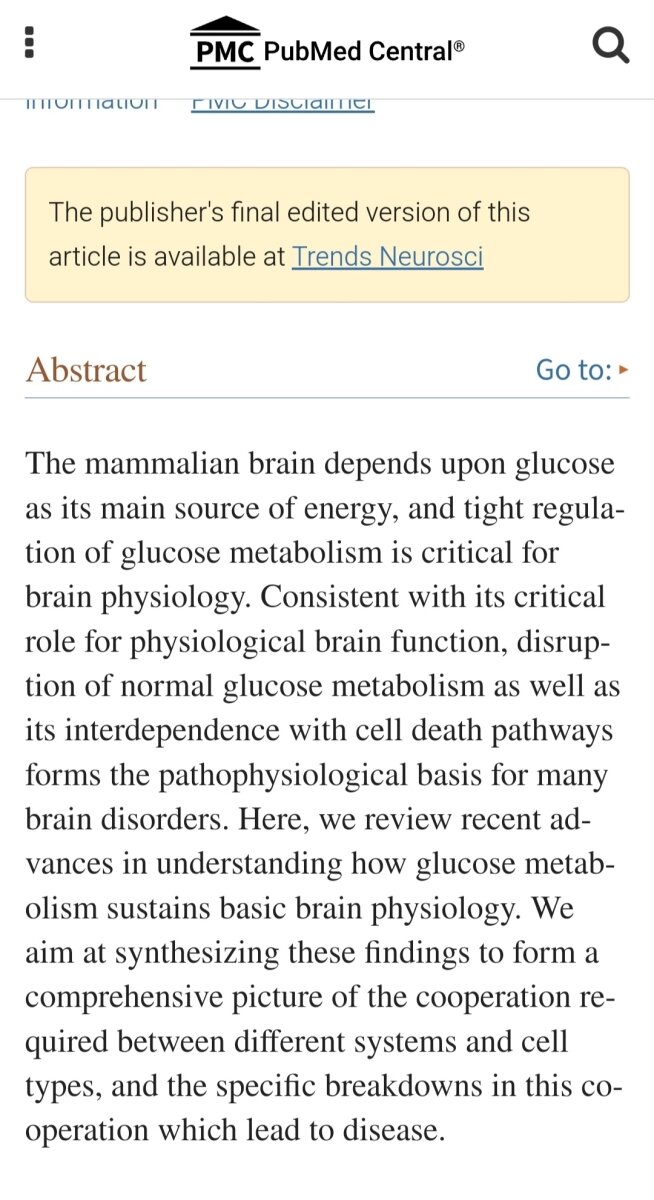Viewport: 654px width, 1200px height.
Task: Open the three-dot menu
Action: [30, 42]
